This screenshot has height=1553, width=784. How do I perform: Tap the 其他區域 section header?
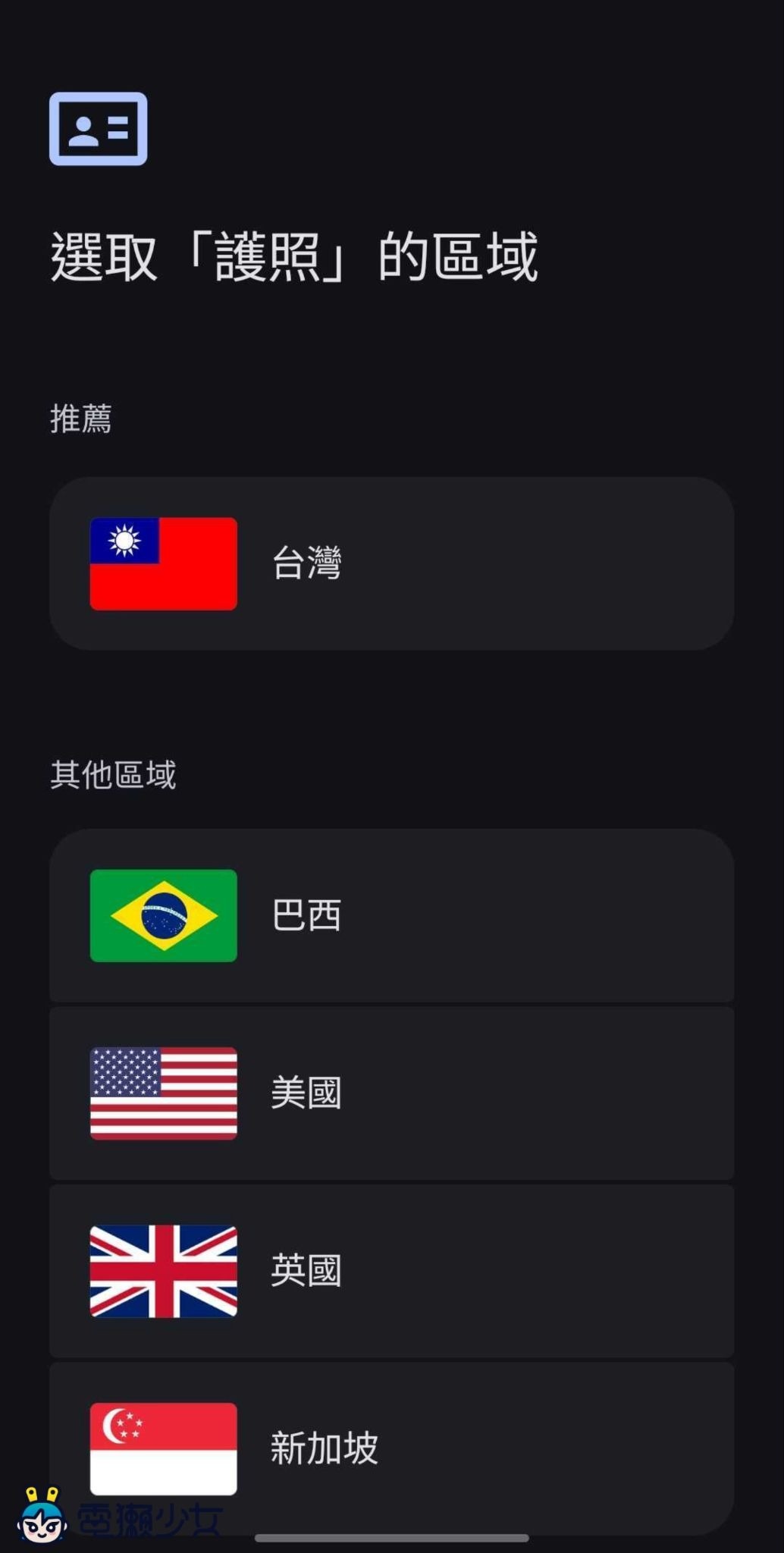click(114, 772)
